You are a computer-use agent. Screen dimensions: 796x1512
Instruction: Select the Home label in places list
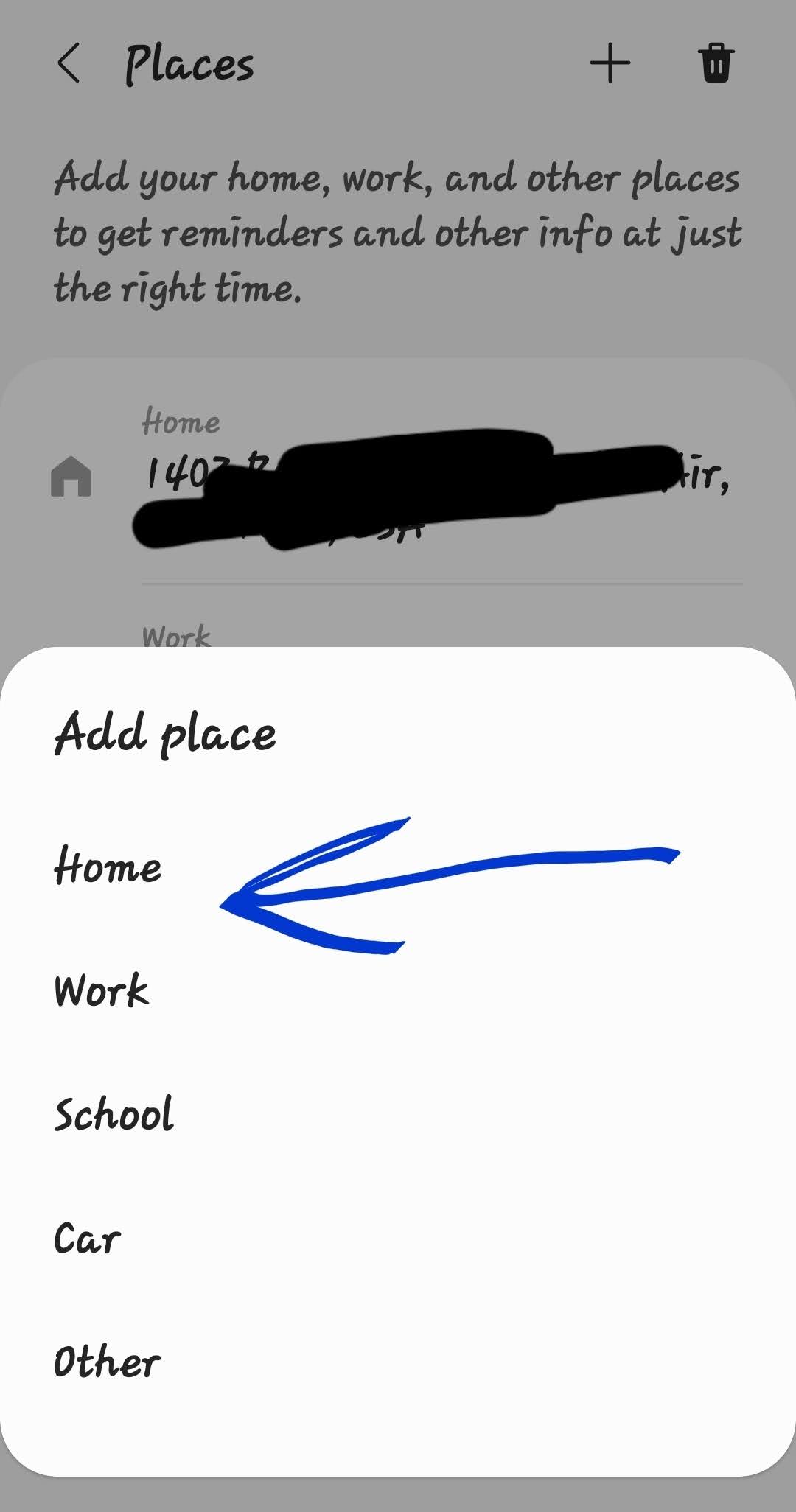tap(181, 421)
